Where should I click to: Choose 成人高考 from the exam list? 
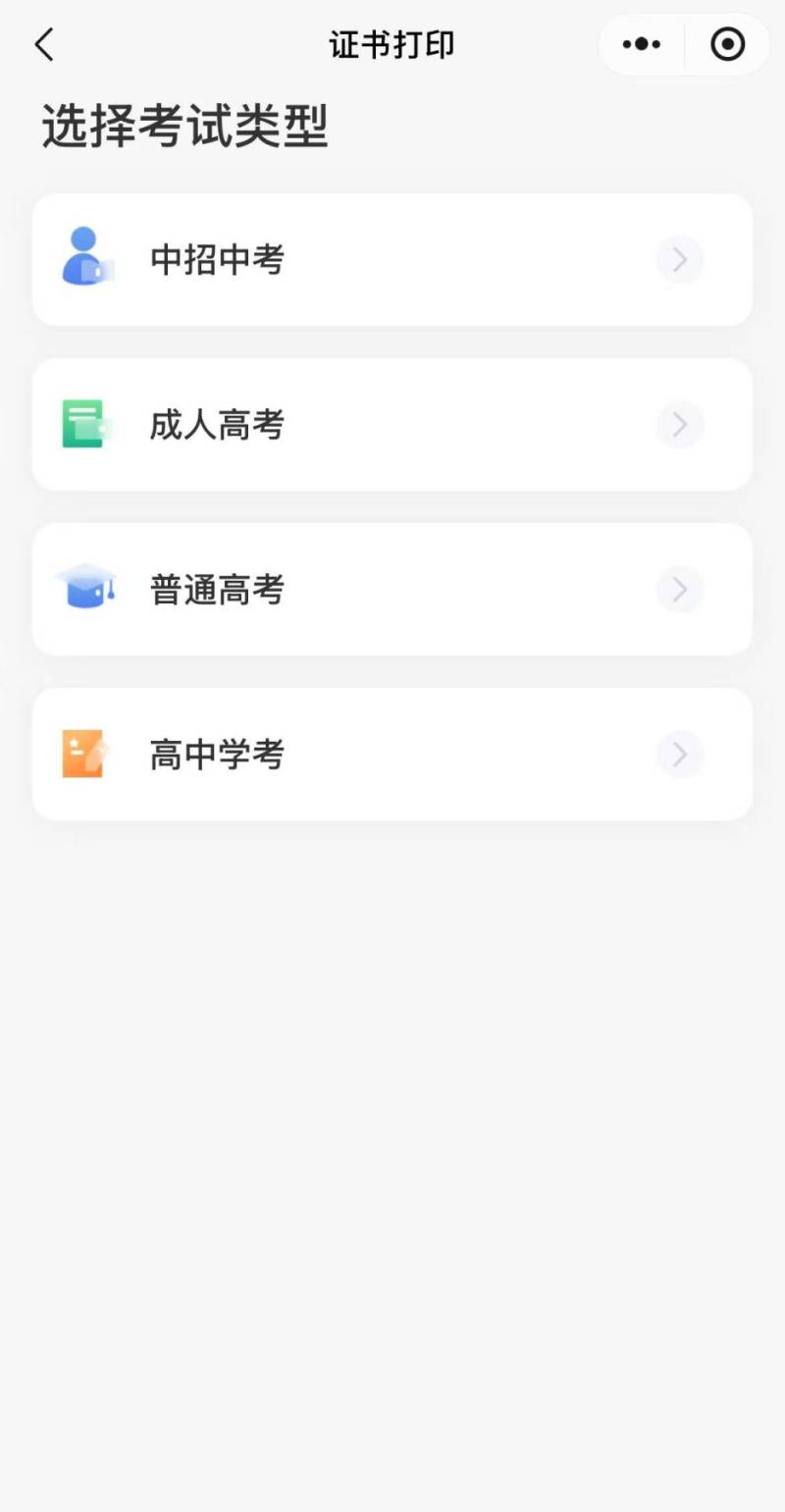(392, 425)
